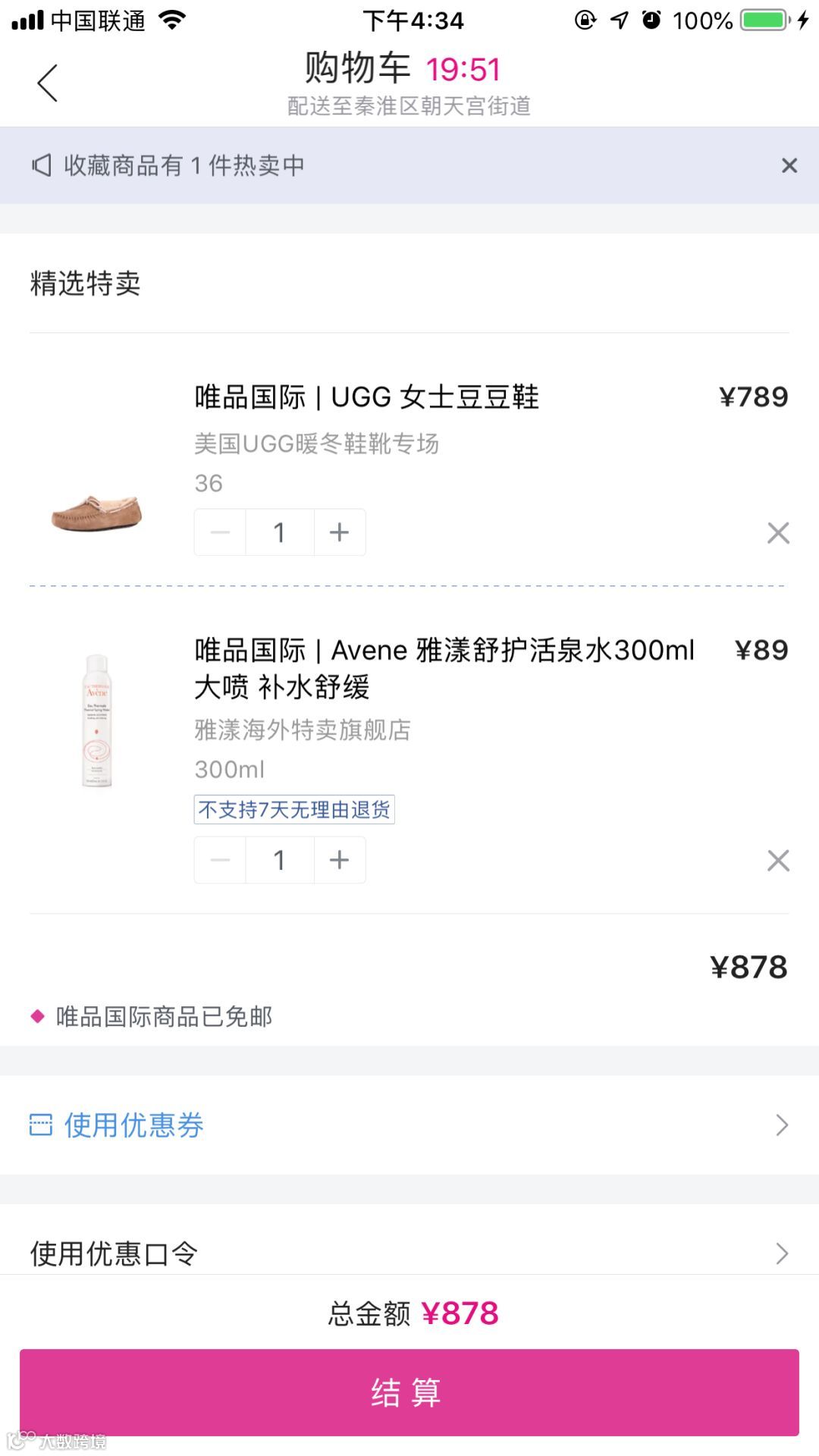Open the Avene 雅漾舒护活泉水 product image

click(97, 720)
